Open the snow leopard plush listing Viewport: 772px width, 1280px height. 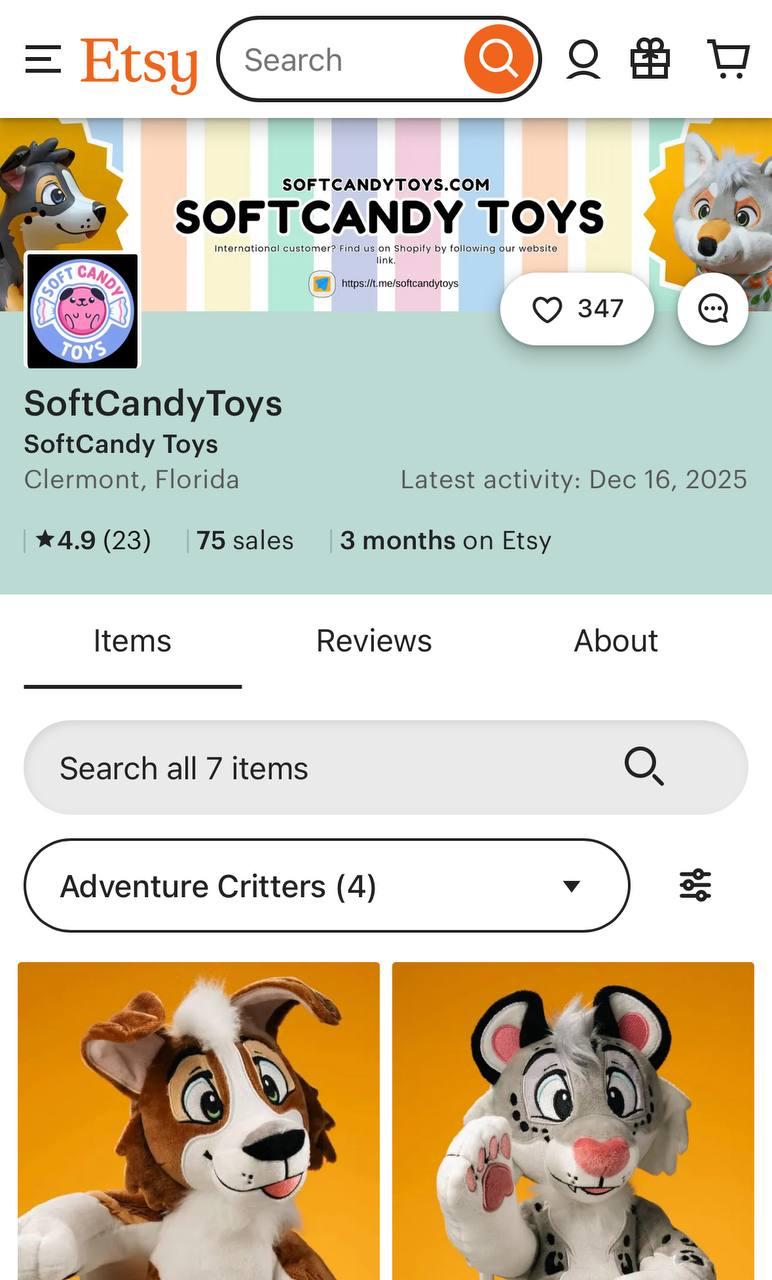(573, 1120)
